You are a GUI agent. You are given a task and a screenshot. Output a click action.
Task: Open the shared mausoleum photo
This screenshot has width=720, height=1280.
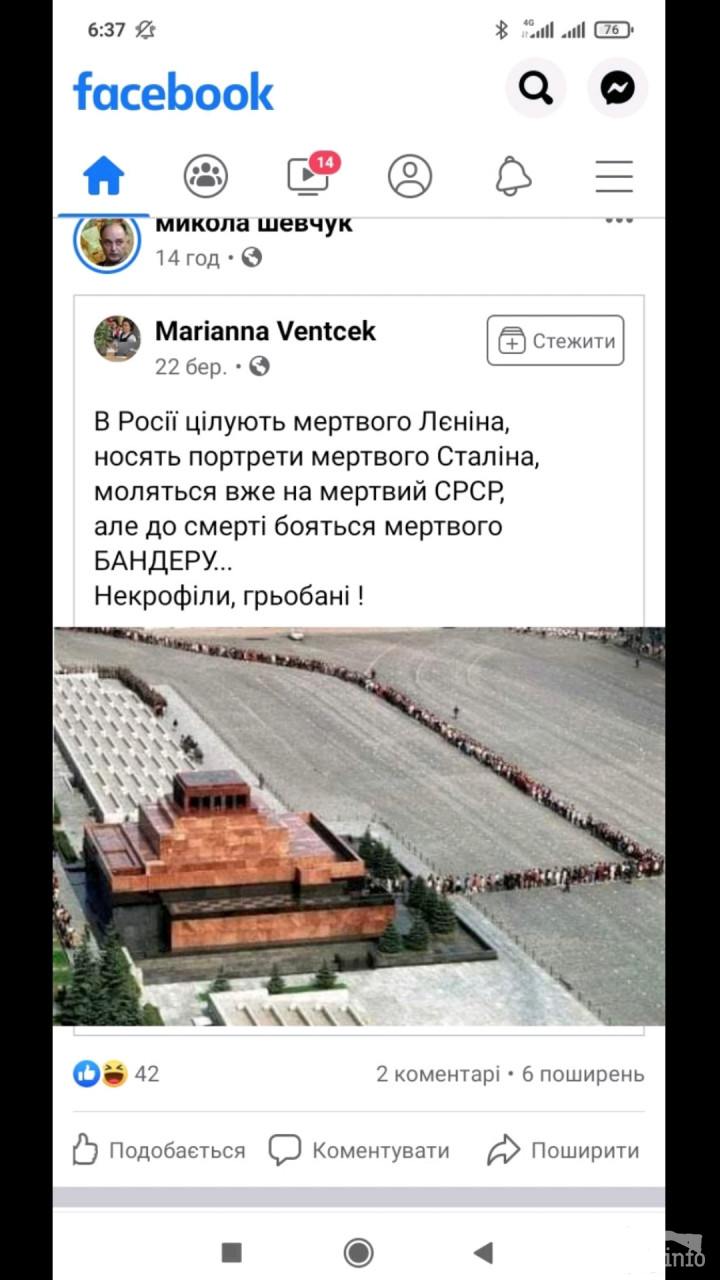[359, 826]
